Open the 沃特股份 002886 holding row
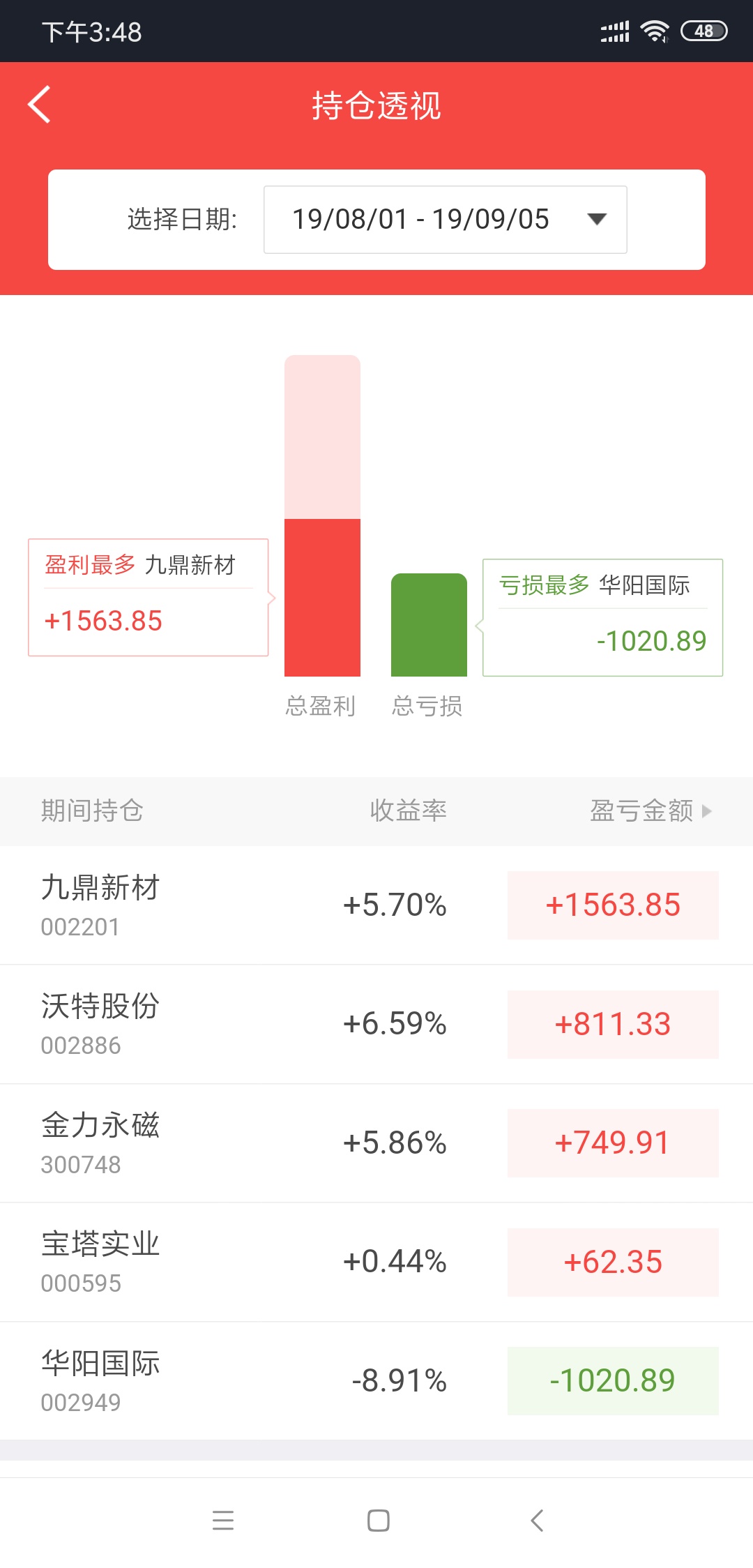The image size is (753, 1568). pos(376,1025)
